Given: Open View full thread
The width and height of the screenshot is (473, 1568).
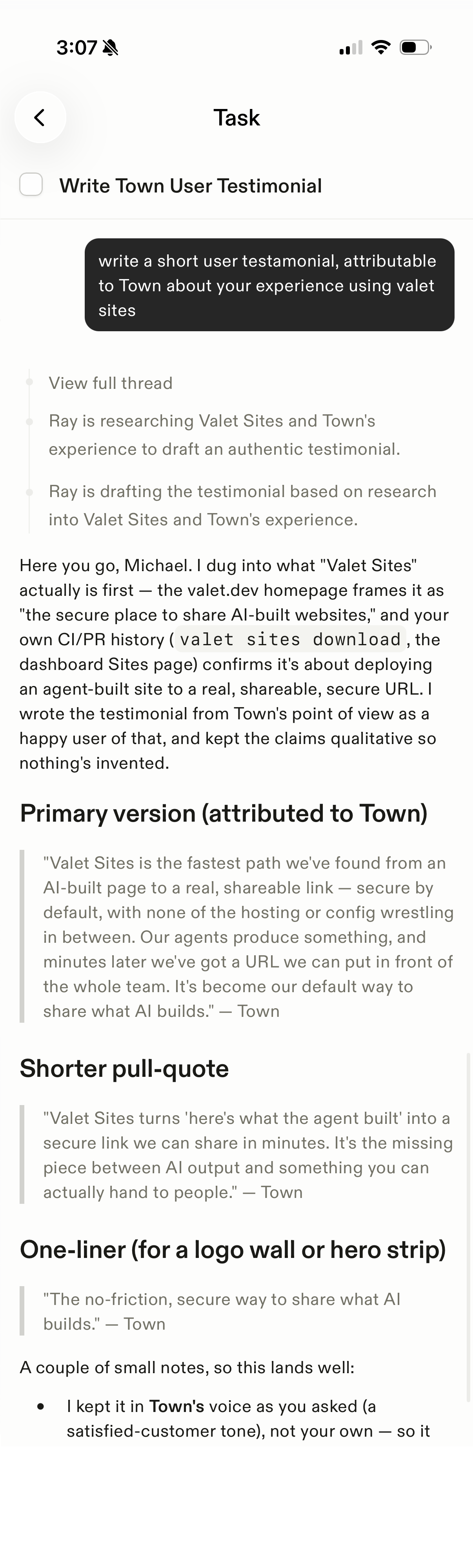Looking at the screenshot, I should click(111, 383).
